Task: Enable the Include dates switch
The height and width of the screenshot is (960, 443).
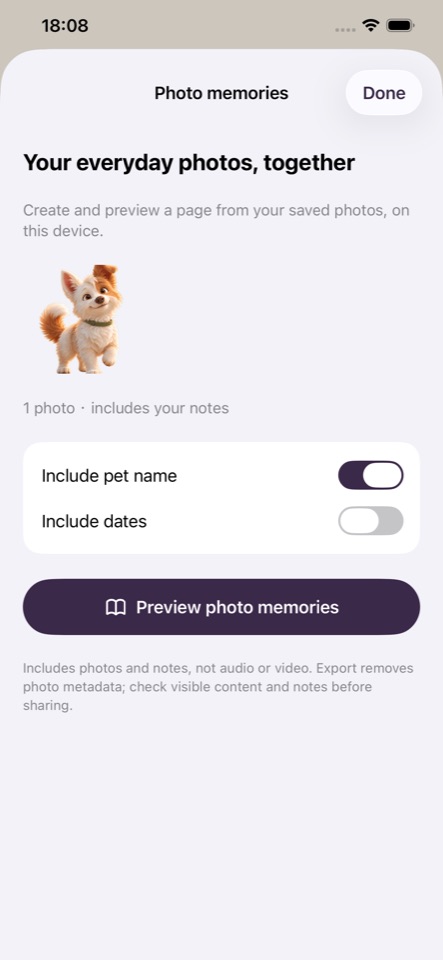Action: pyautogui.click(x=371, y=520)
